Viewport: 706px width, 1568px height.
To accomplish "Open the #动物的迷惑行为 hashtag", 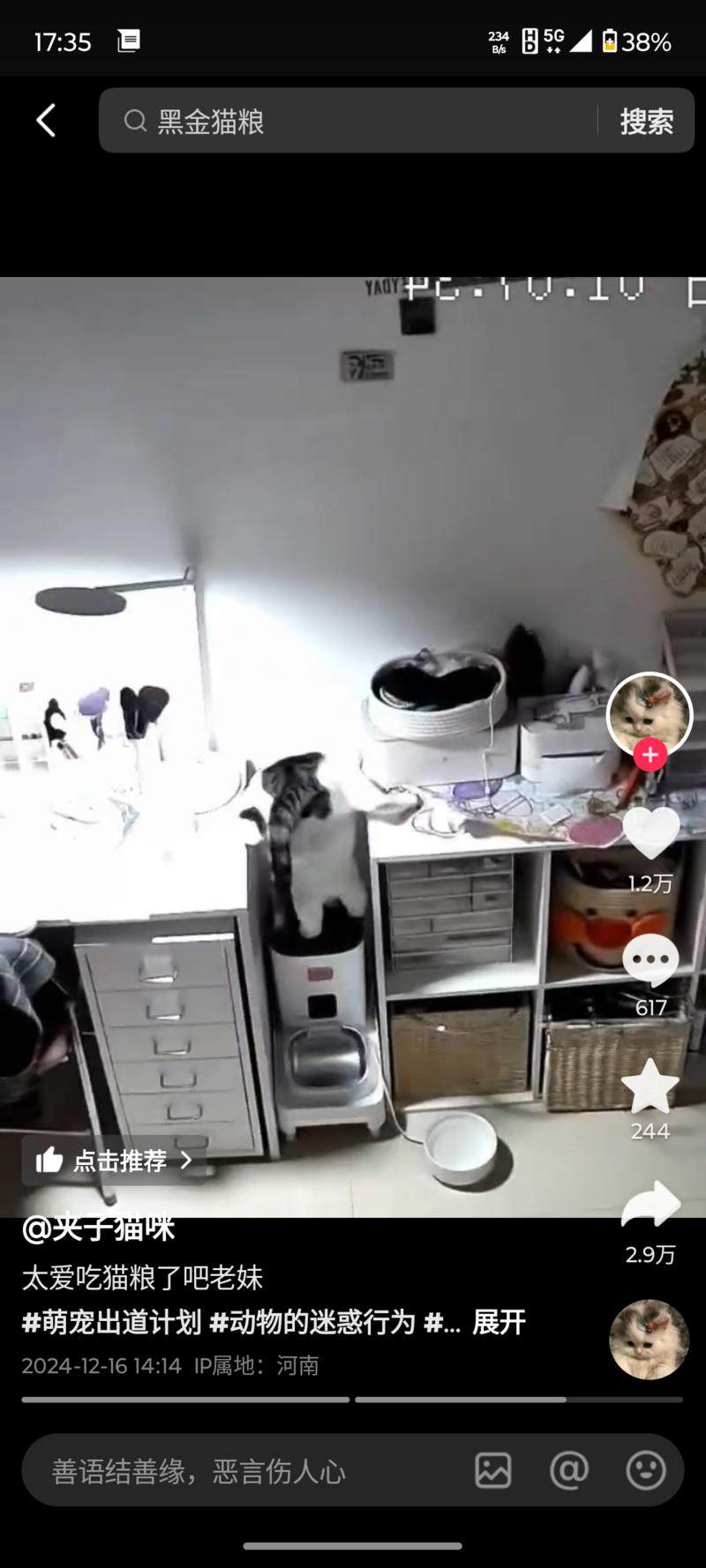I will [x=312, y=1322].
